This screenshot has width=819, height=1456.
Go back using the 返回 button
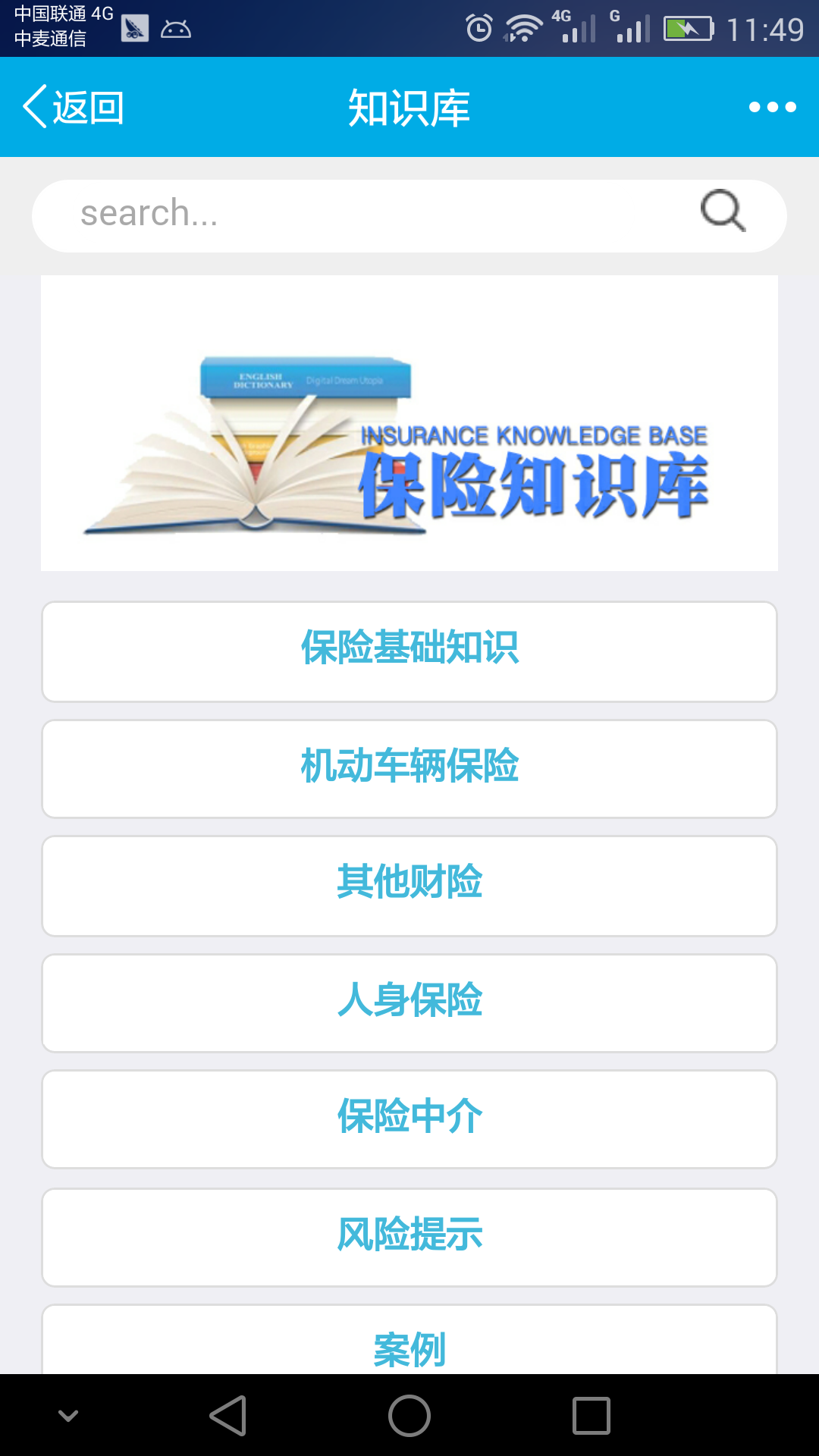(x=74, y=107)
